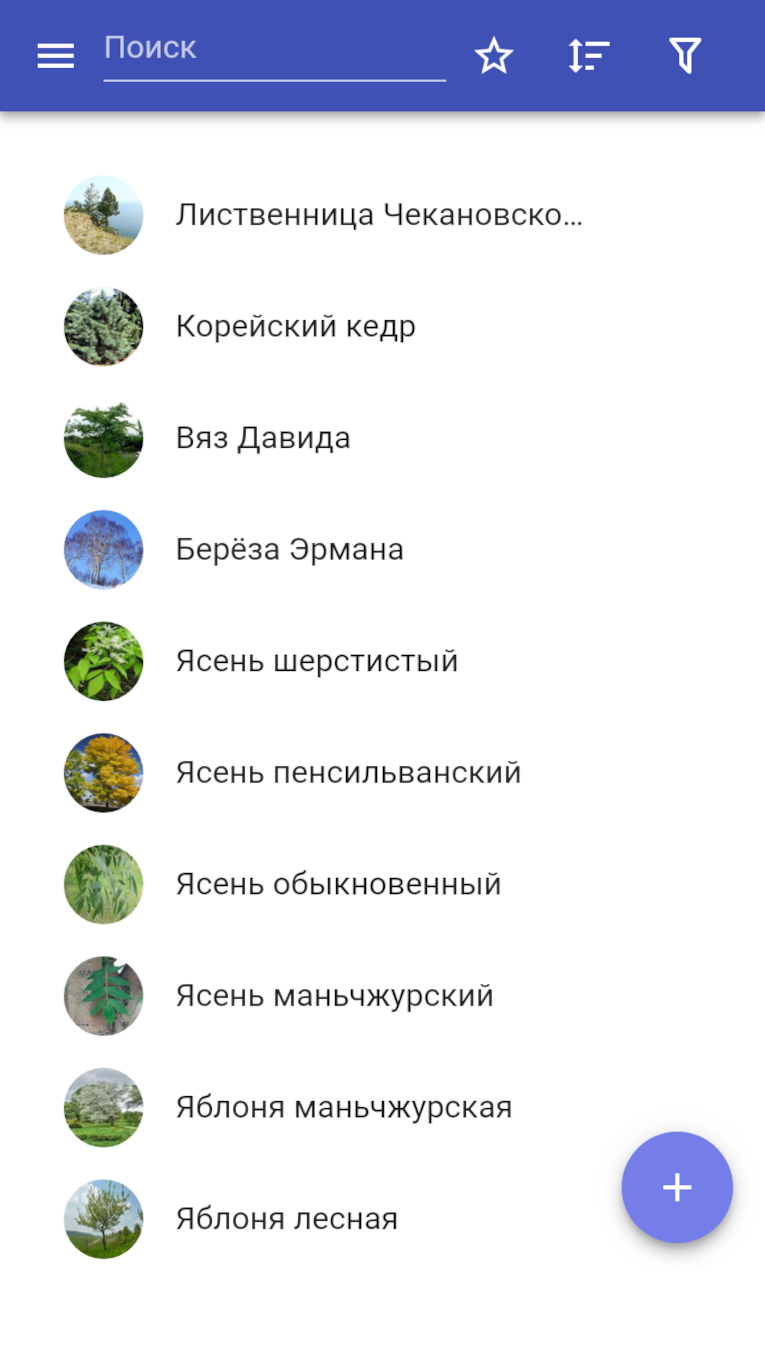Select Корейский кедр from the list
Screen dimensions: 765x1360
(382, 327)
